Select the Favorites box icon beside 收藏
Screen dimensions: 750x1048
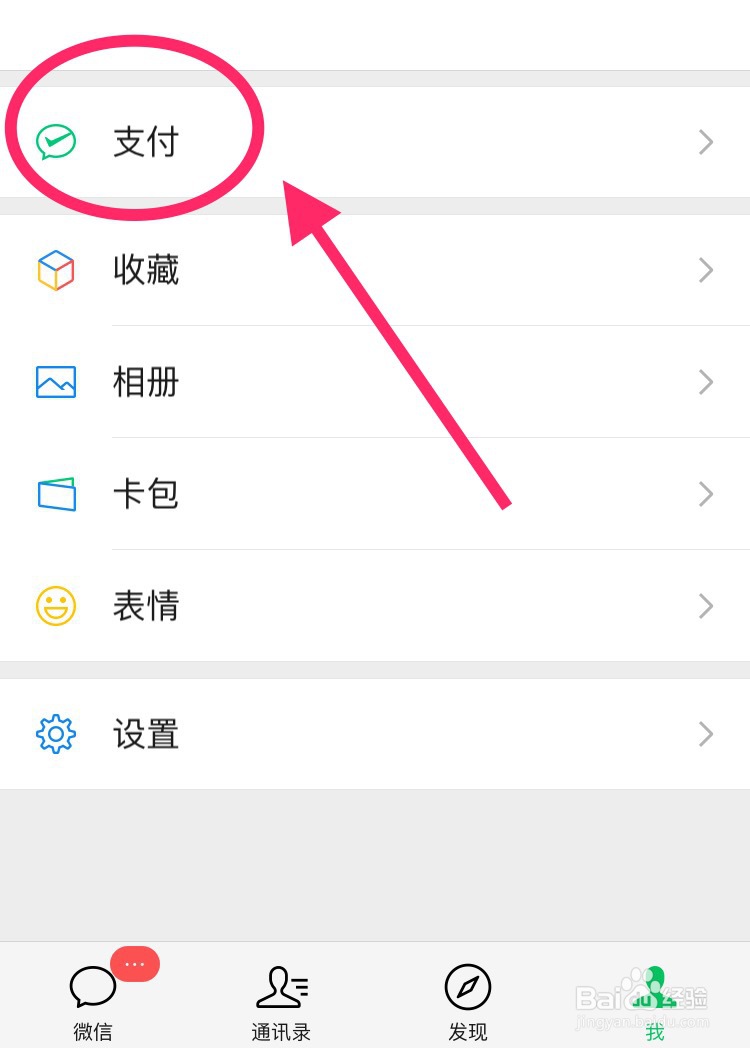55,270
